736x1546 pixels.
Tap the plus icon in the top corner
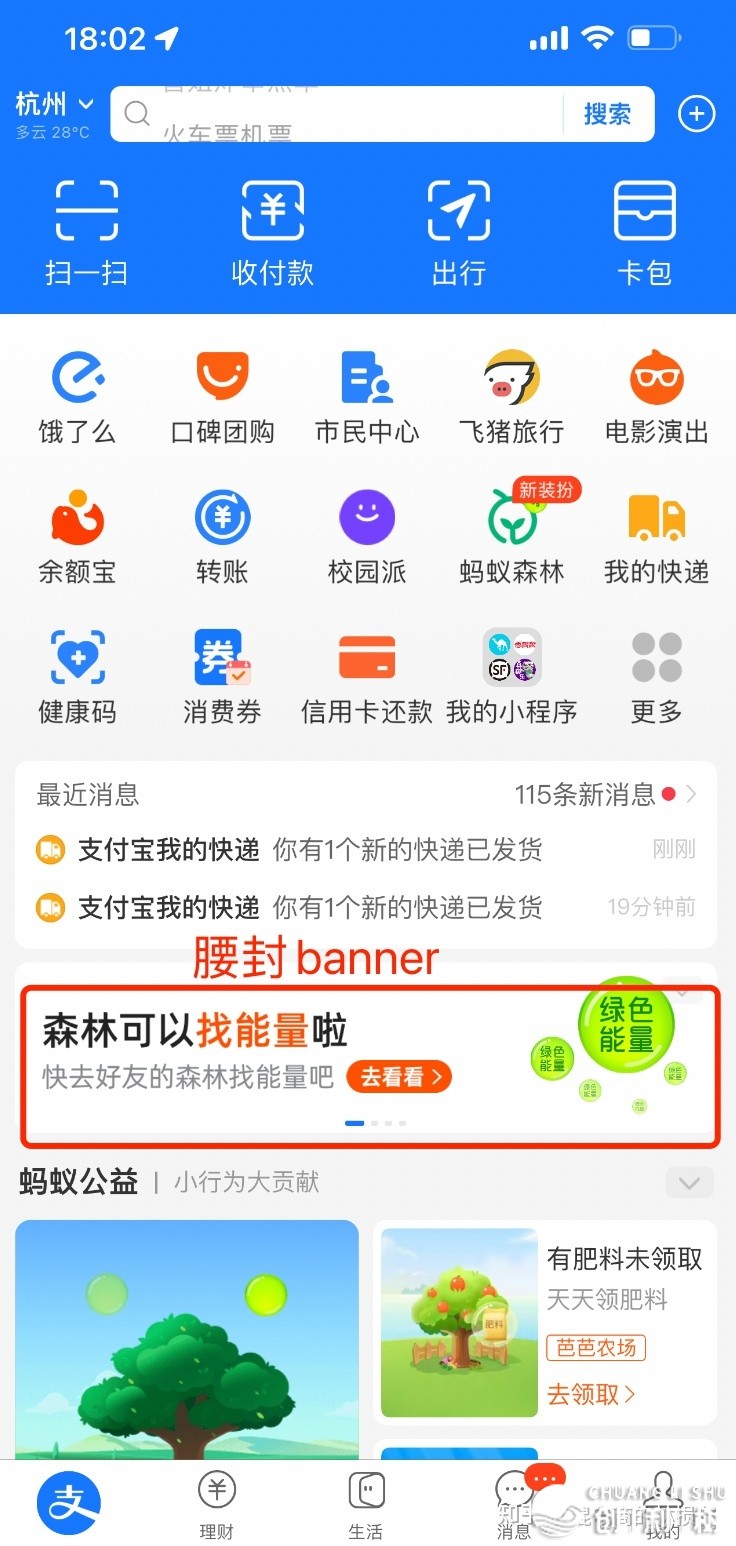pyautogui.click(x=697, y=114)
